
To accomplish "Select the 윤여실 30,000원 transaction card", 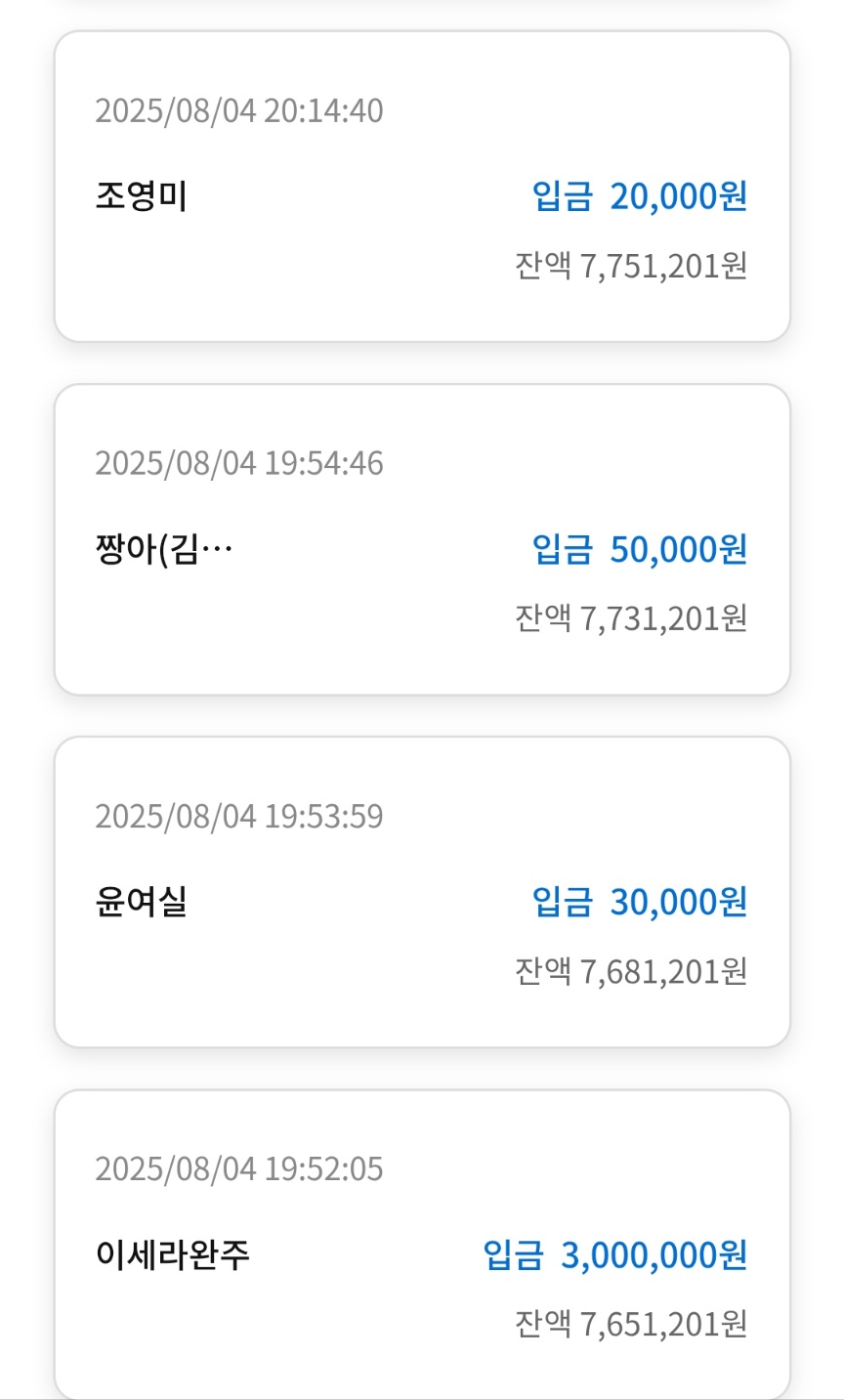I will tap(422, 893).
